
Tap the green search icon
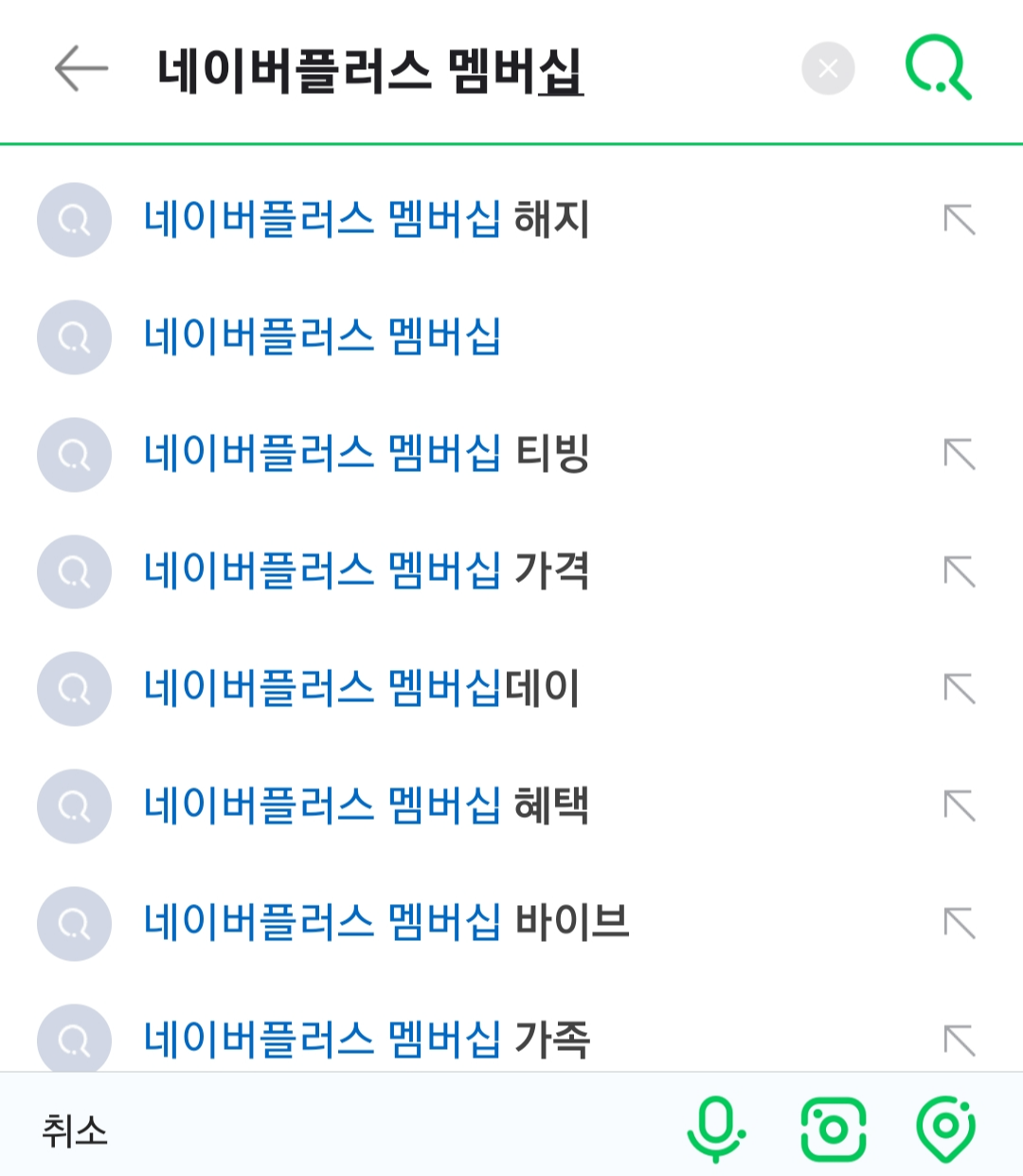pyautogui.click(x=938, y=67)
